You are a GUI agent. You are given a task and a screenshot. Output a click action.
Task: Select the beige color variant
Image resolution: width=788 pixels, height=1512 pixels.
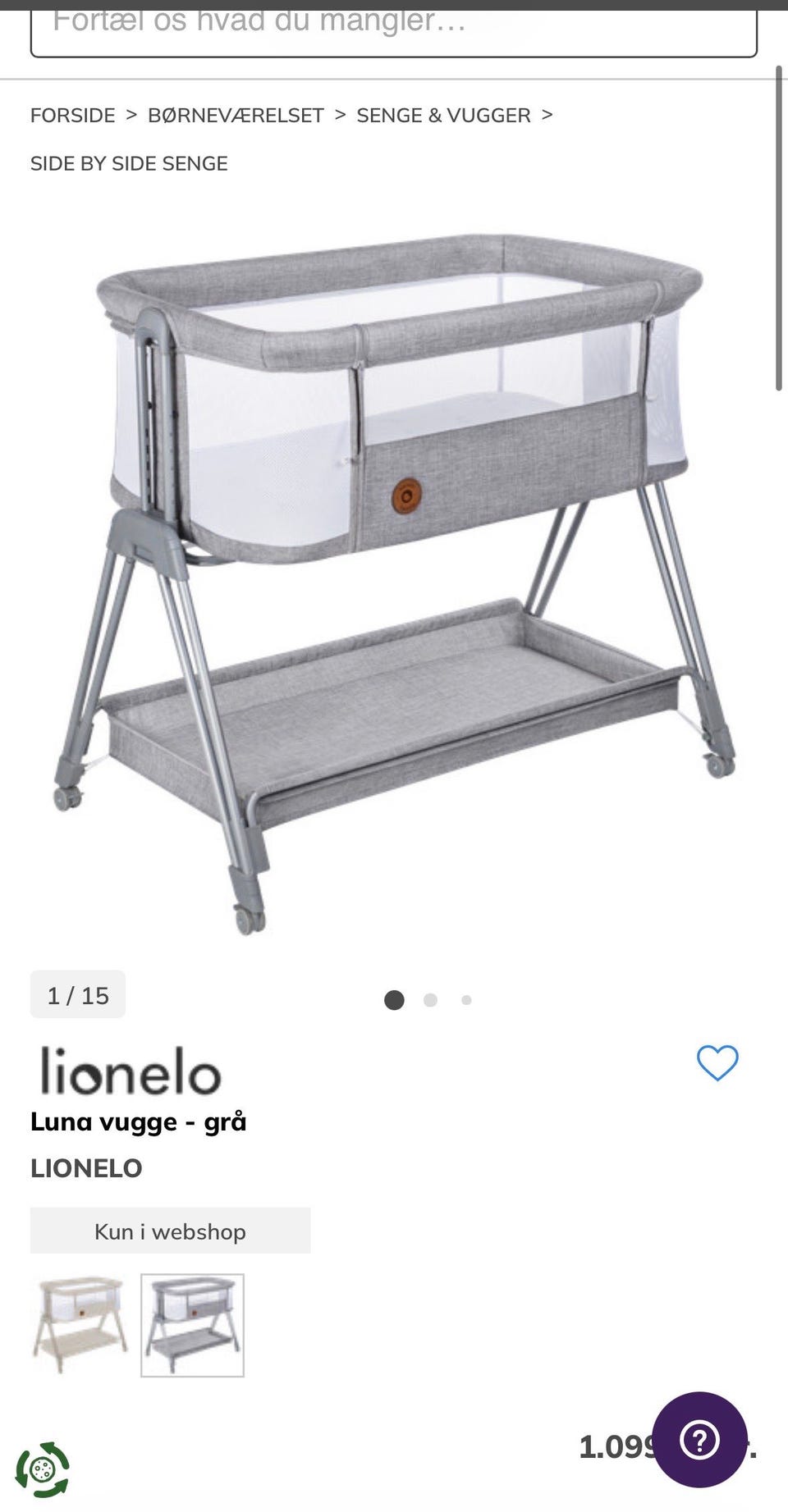(x=80, y=1325)
